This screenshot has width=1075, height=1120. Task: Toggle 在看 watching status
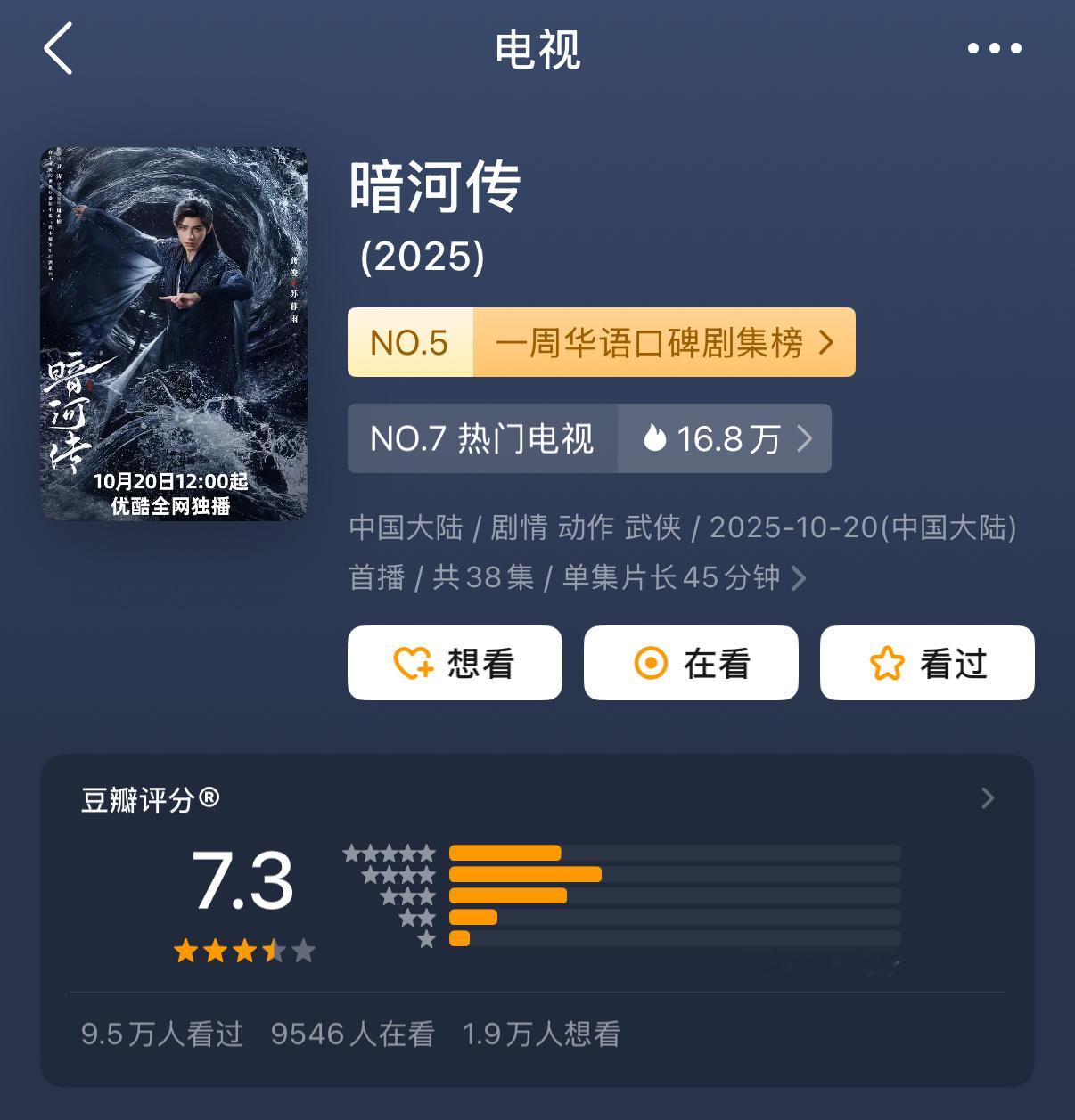[691, 663]
